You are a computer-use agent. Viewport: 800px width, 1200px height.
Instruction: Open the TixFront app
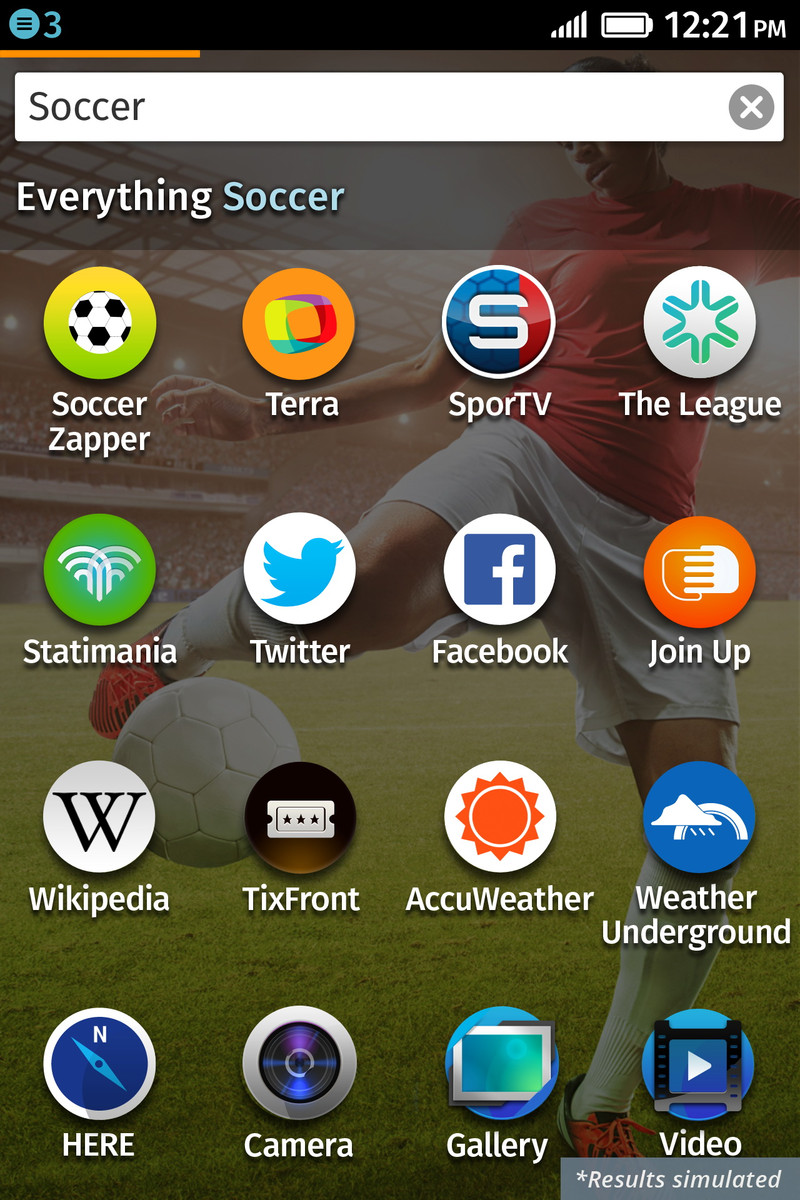coord(299,817)
